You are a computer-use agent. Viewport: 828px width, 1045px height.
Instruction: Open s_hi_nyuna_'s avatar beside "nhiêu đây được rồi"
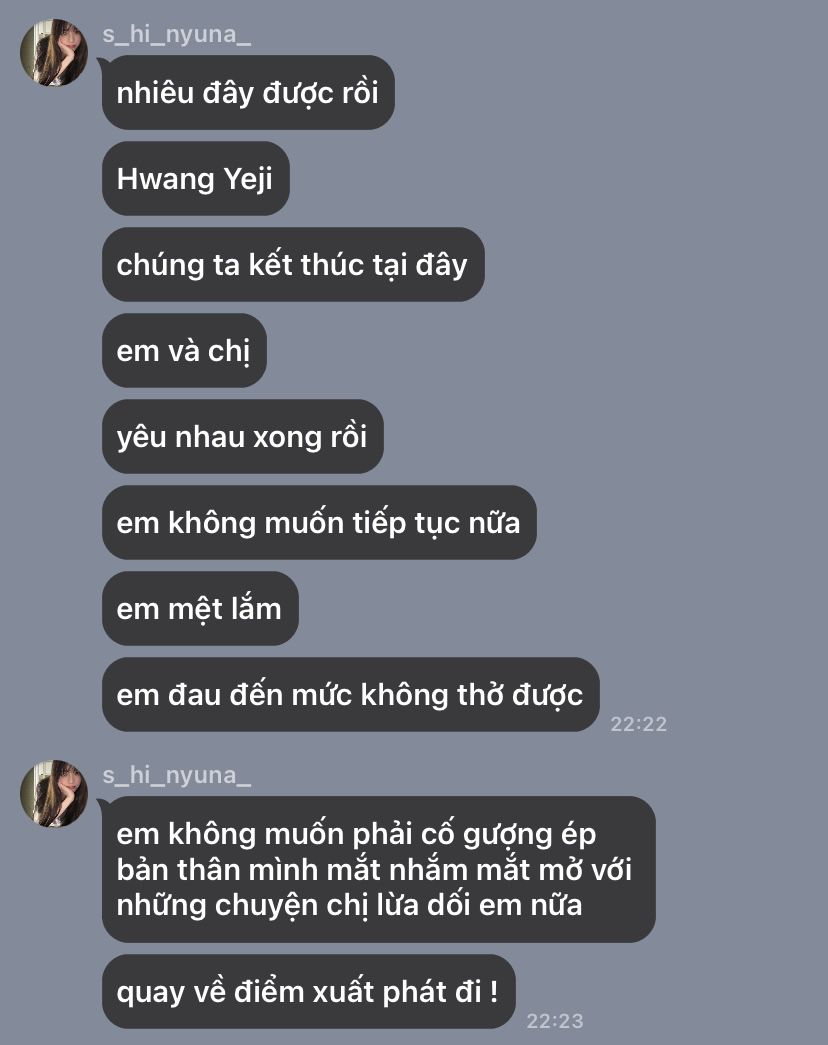click(54, 53)
